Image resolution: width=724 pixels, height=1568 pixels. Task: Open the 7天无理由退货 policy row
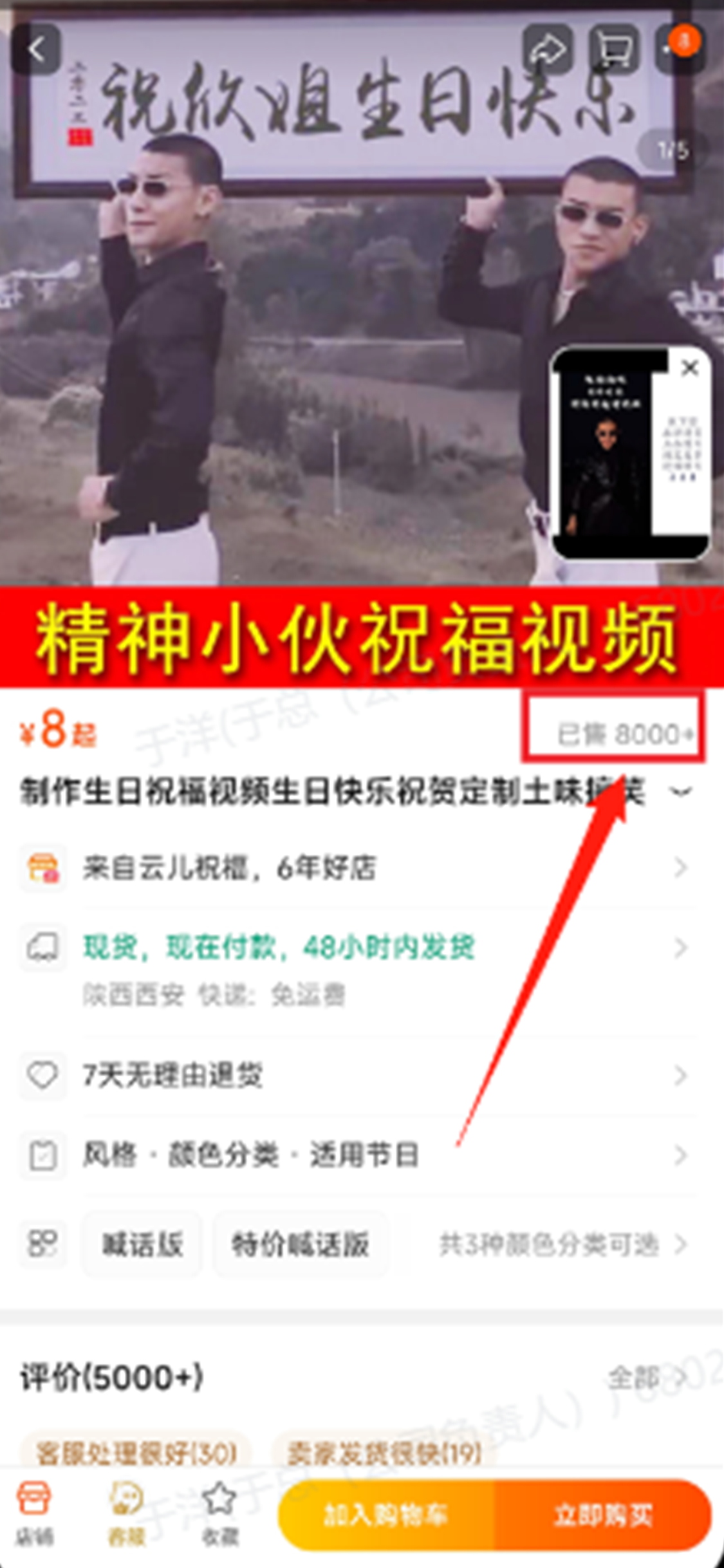[x=360, y=1075]
